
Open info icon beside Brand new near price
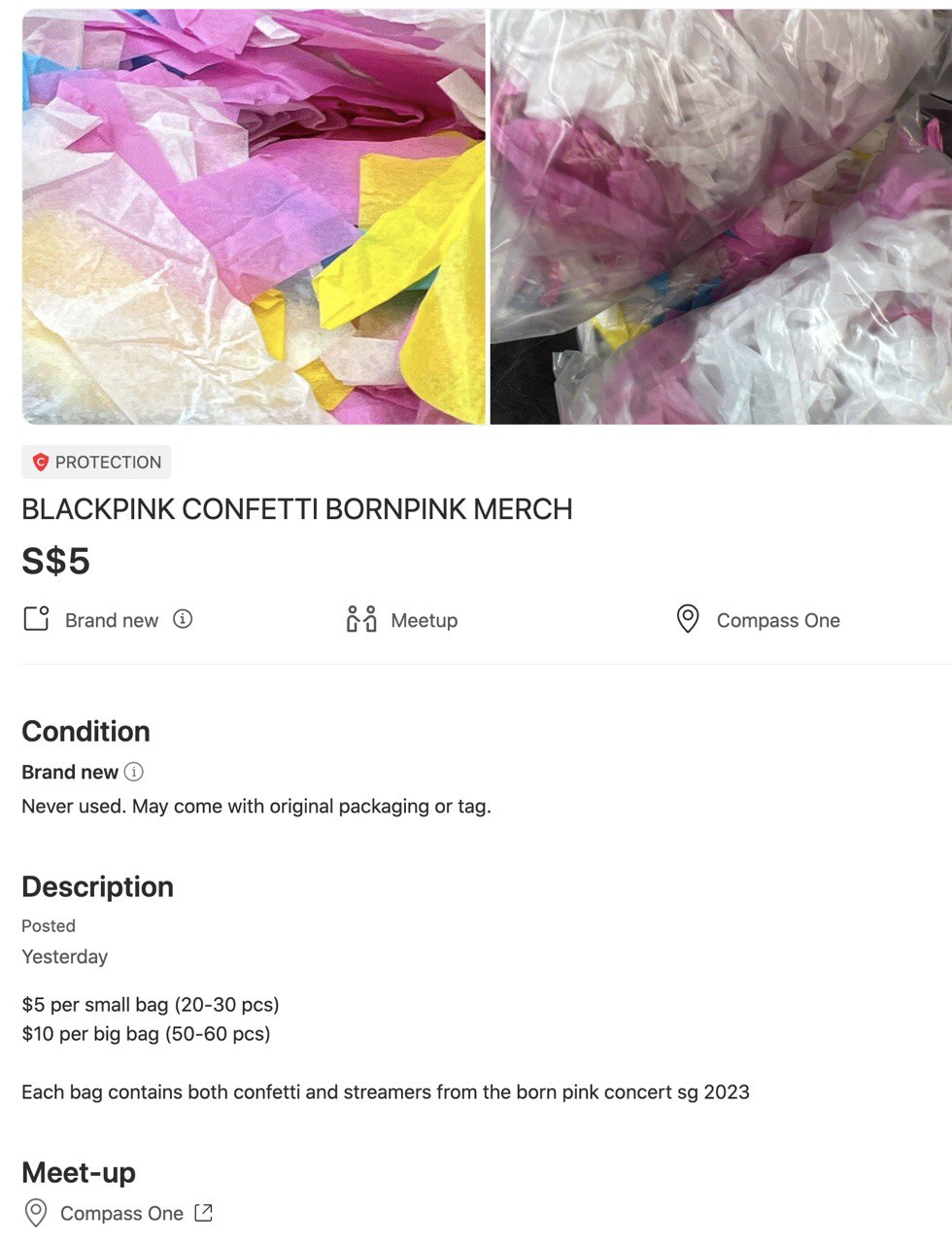point(183,619)
